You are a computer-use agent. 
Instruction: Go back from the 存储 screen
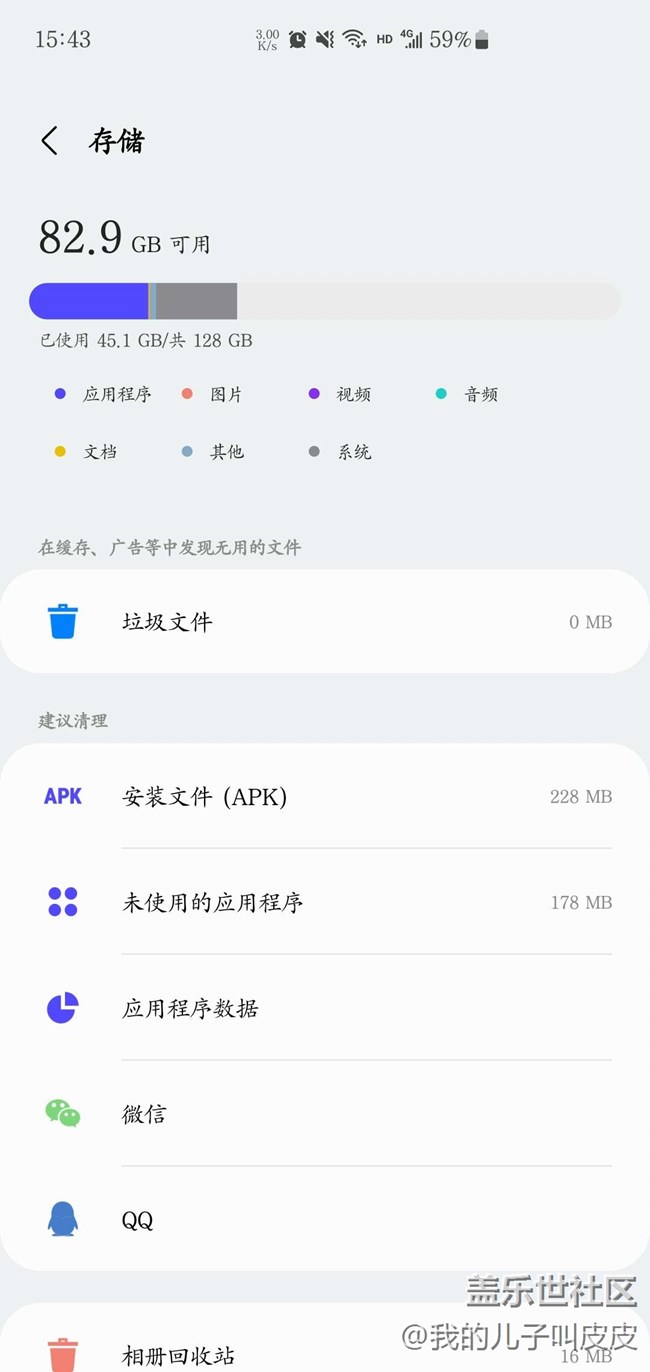[50, 141]
